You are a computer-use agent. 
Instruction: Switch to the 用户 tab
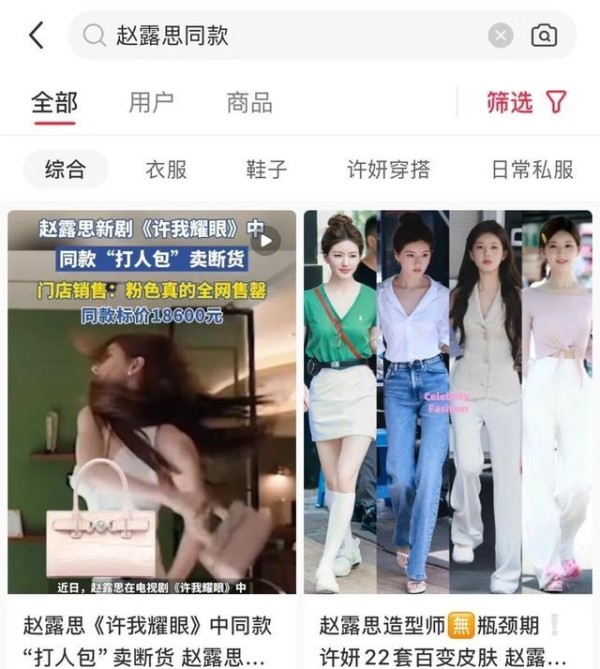click(x=151, y=102)
